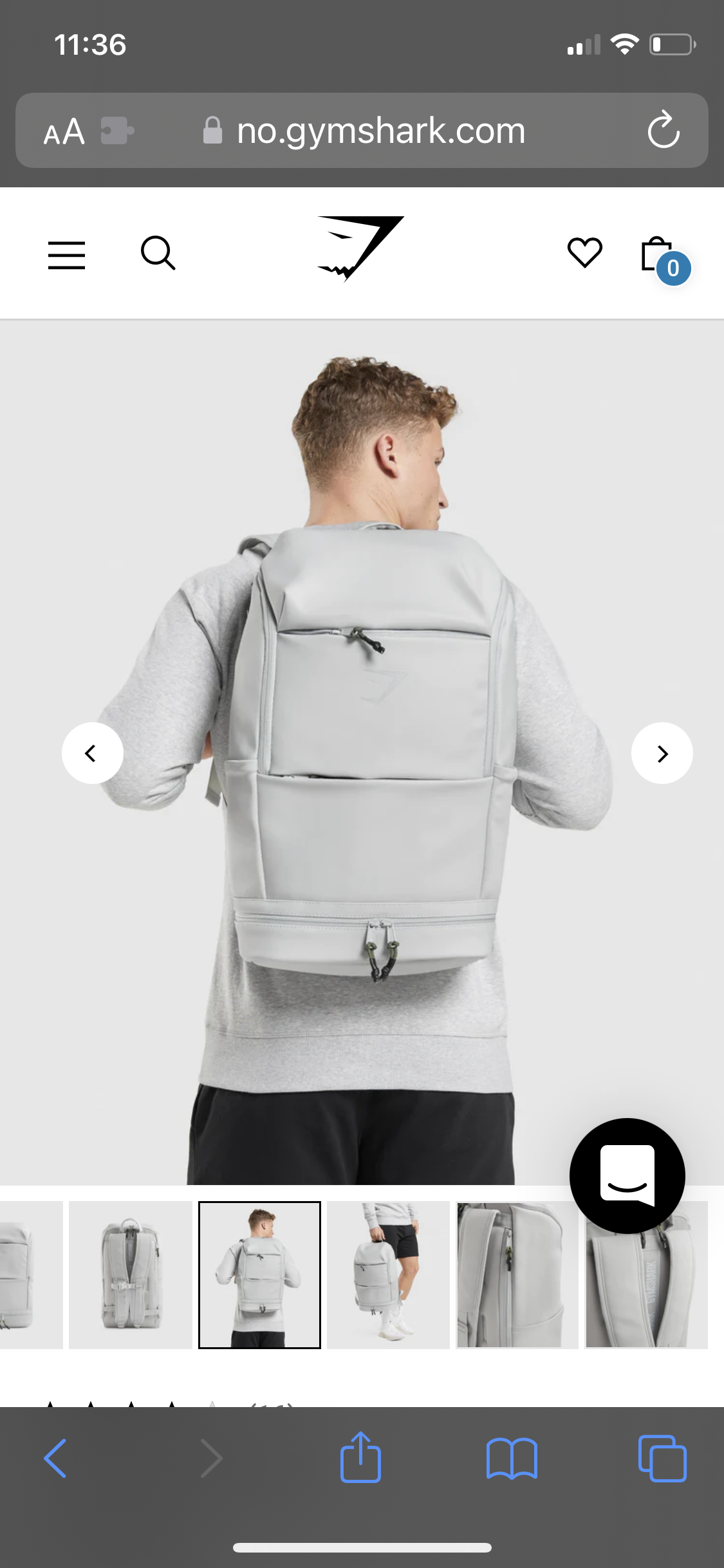Select the backpack straps view thumbnail
The height and width of the screenshot is (1568, 724).
(131, 1274)
